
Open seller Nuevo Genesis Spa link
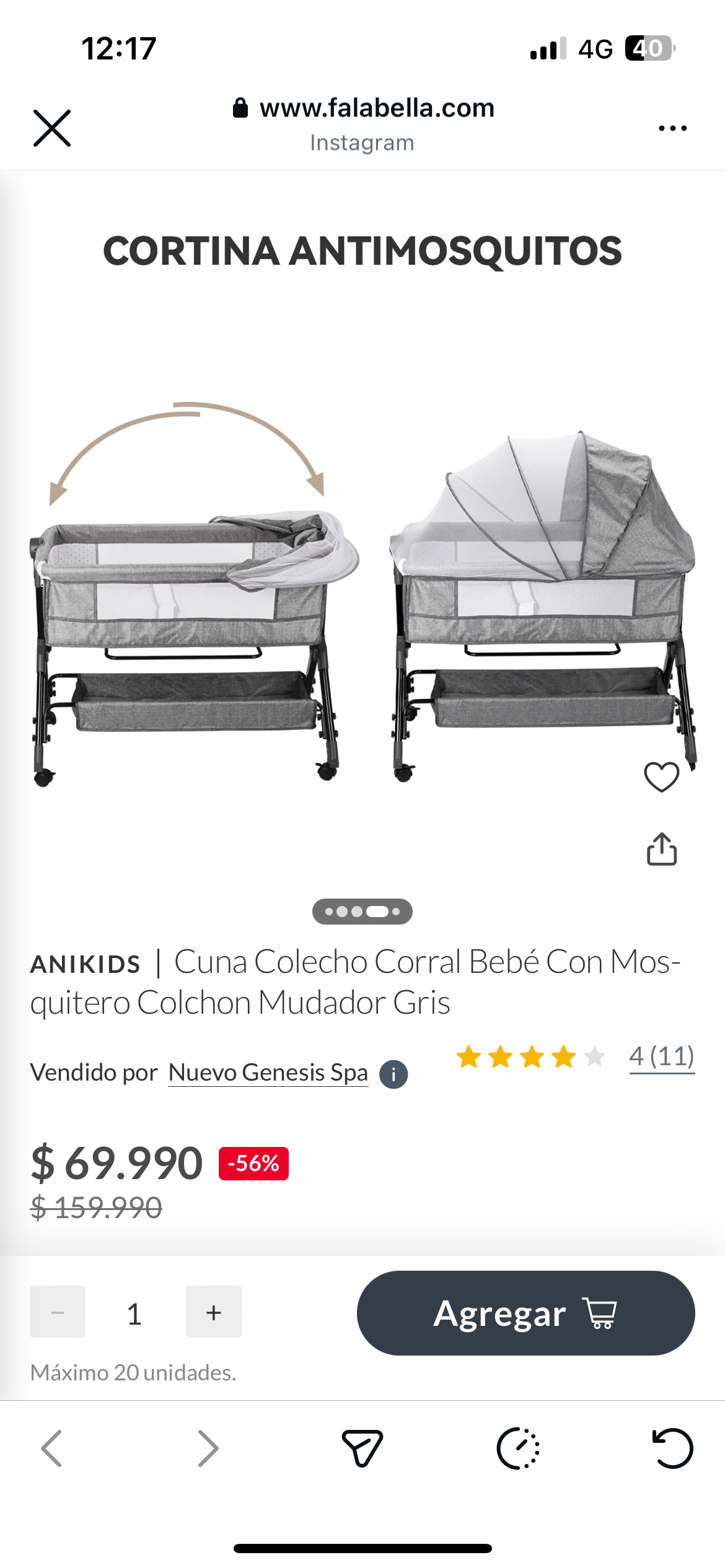268,1073
